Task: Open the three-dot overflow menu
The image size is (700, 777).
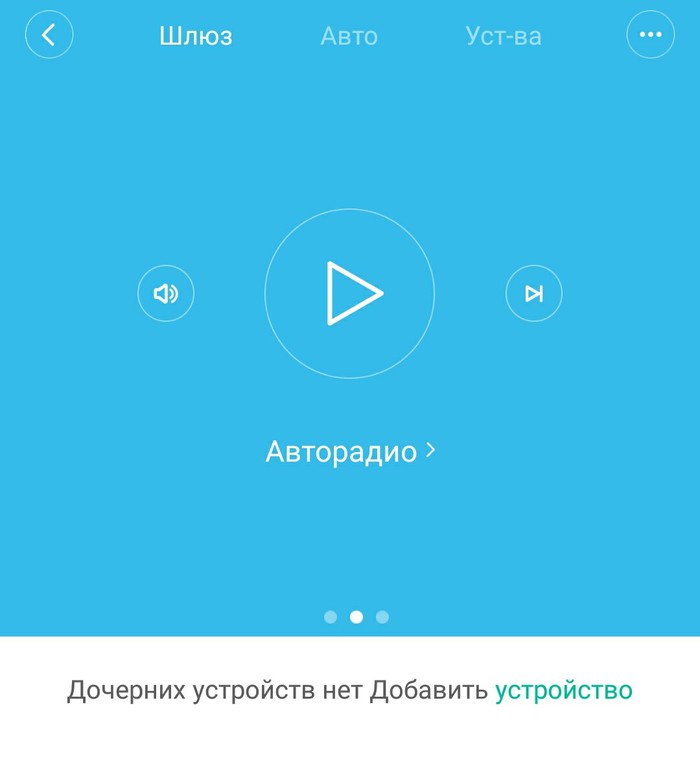Action: (650, 35)
